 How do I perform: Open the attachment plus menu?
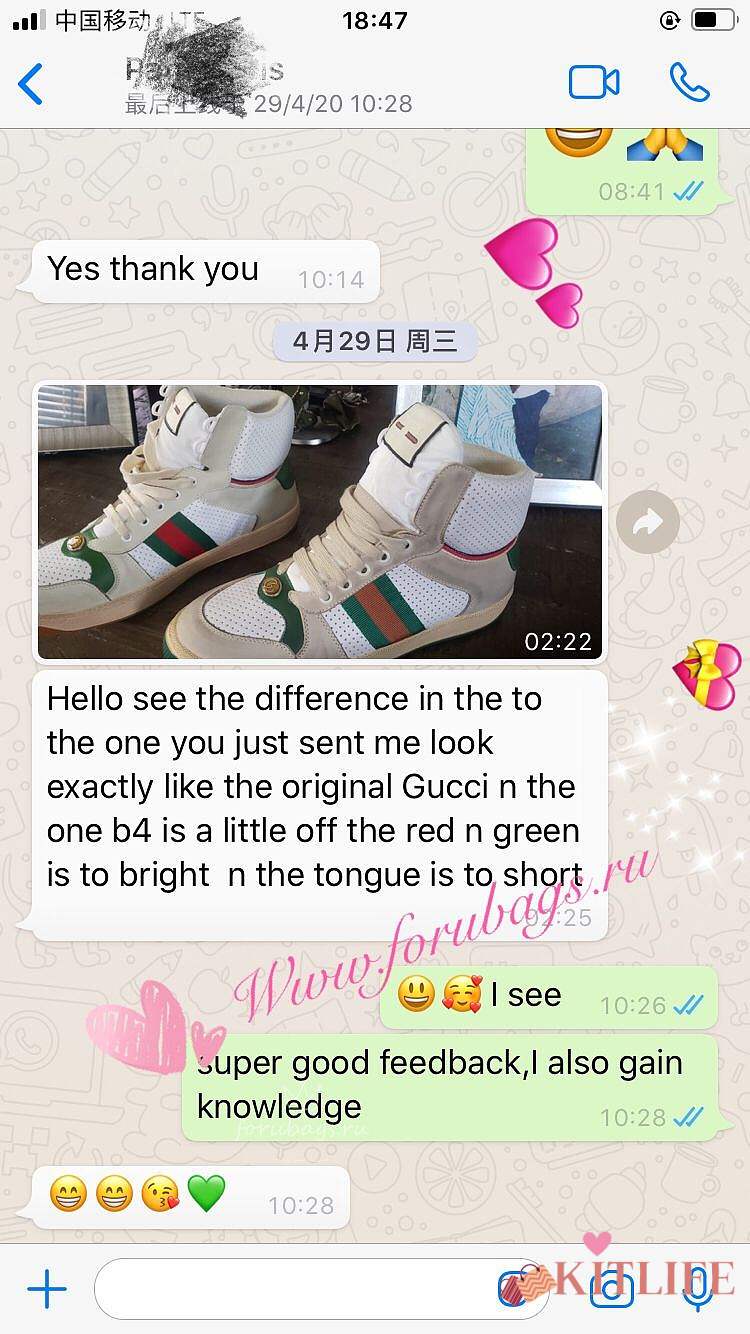coord(46,1290)
